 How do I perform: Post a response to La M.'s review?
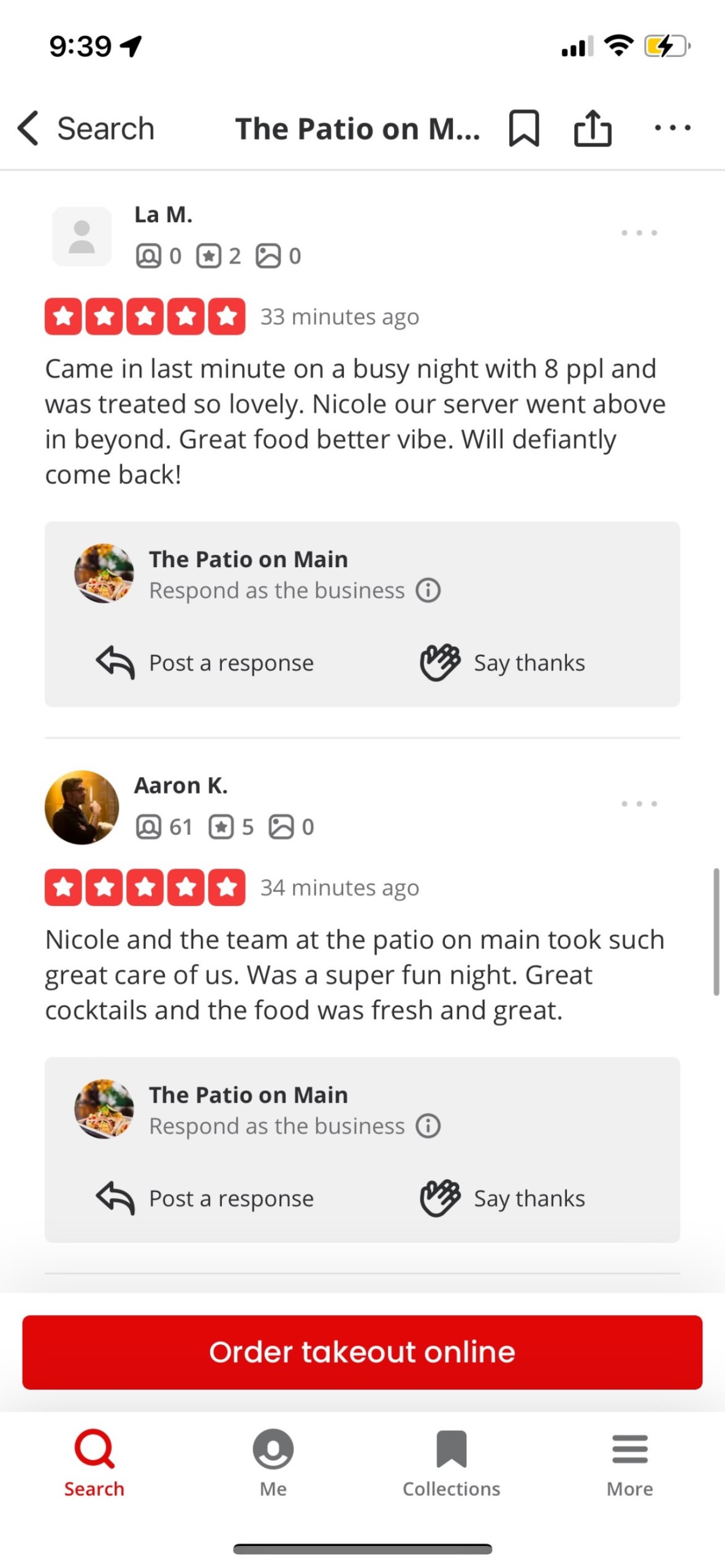205,663
